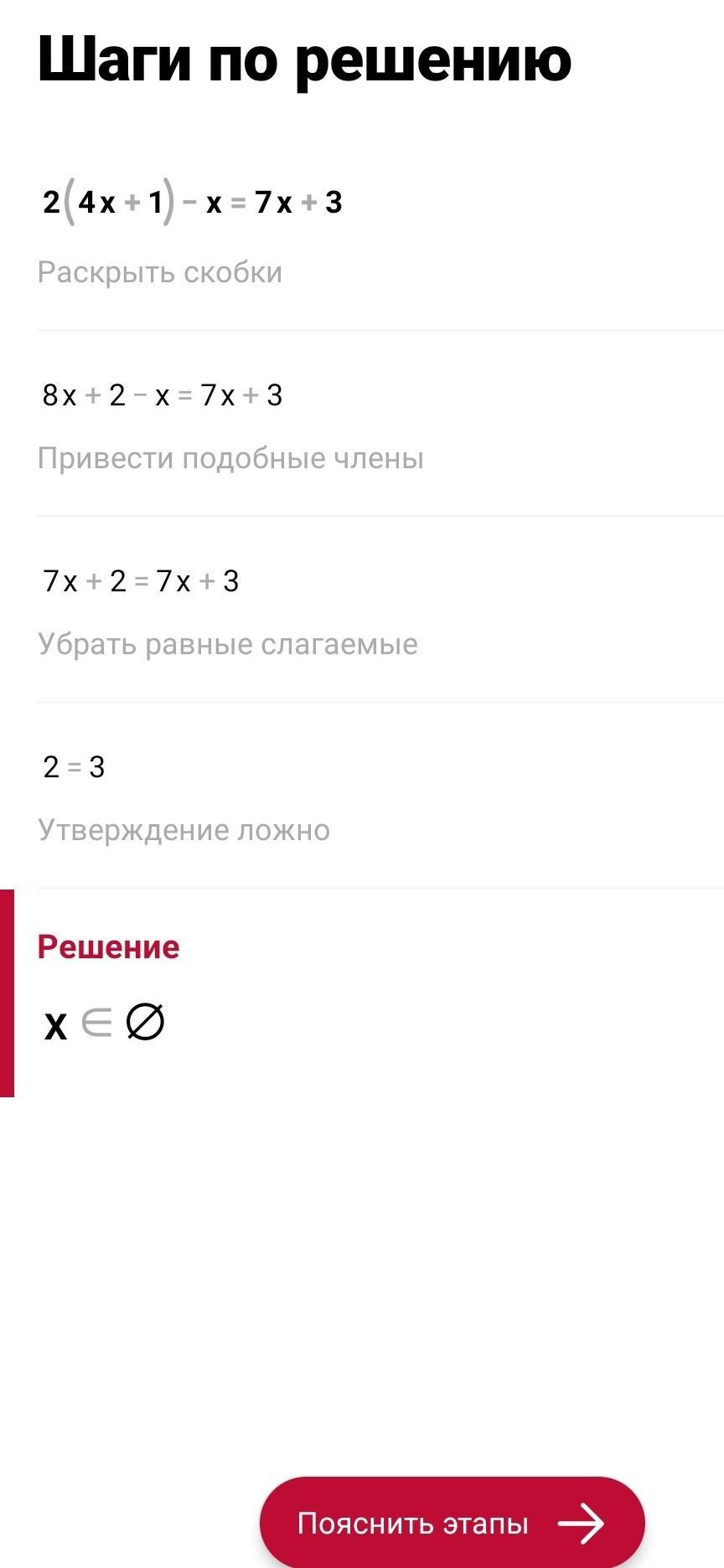This screenshot has width=724, height=1568.
Task: Tap the Пояснить этапы button
Action: (452, 1522)
